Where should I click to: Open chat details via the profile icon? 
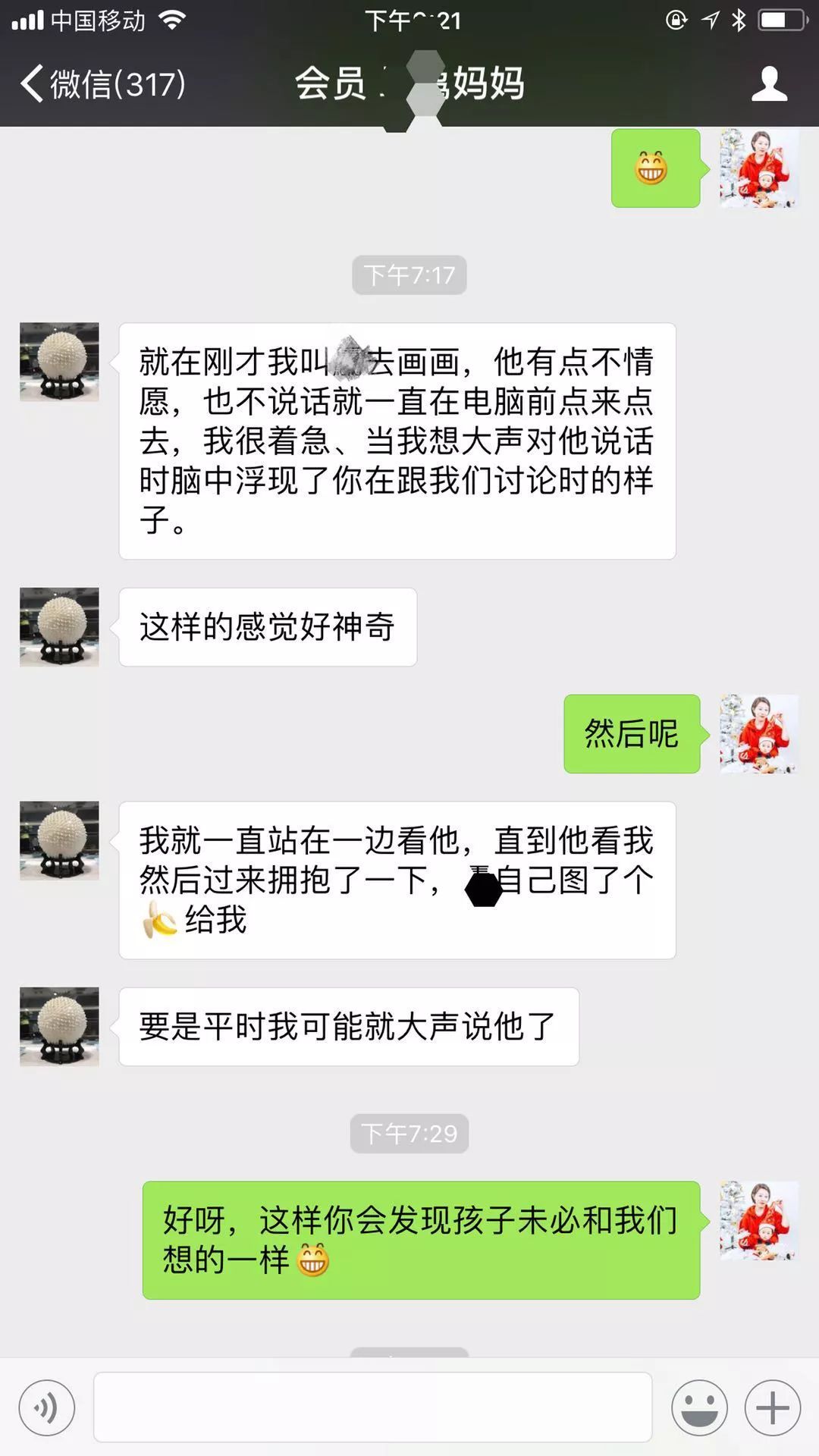pos(769,83)
